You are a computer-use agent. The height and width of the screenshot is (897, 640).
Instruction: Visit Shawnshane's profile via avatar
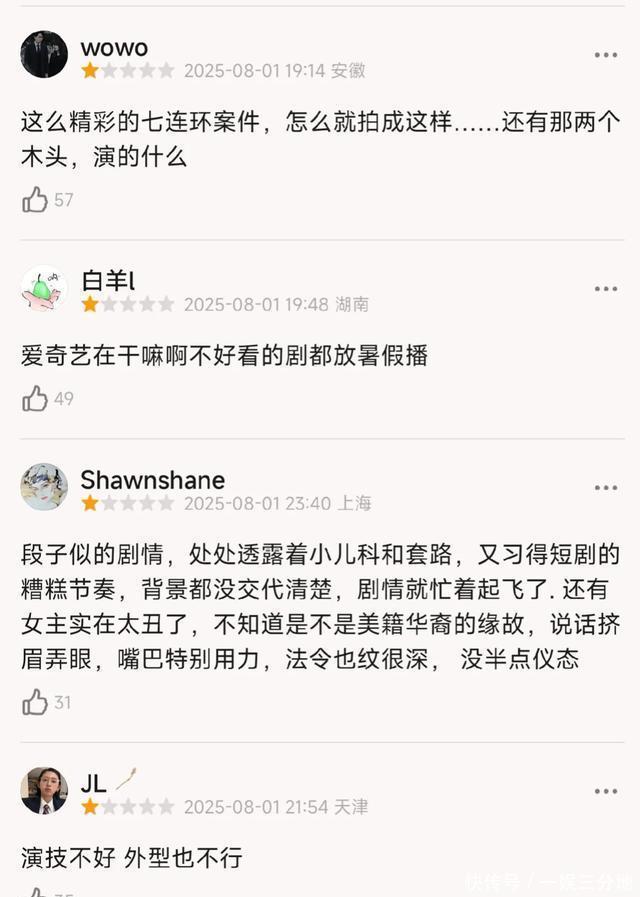(44, 487)
